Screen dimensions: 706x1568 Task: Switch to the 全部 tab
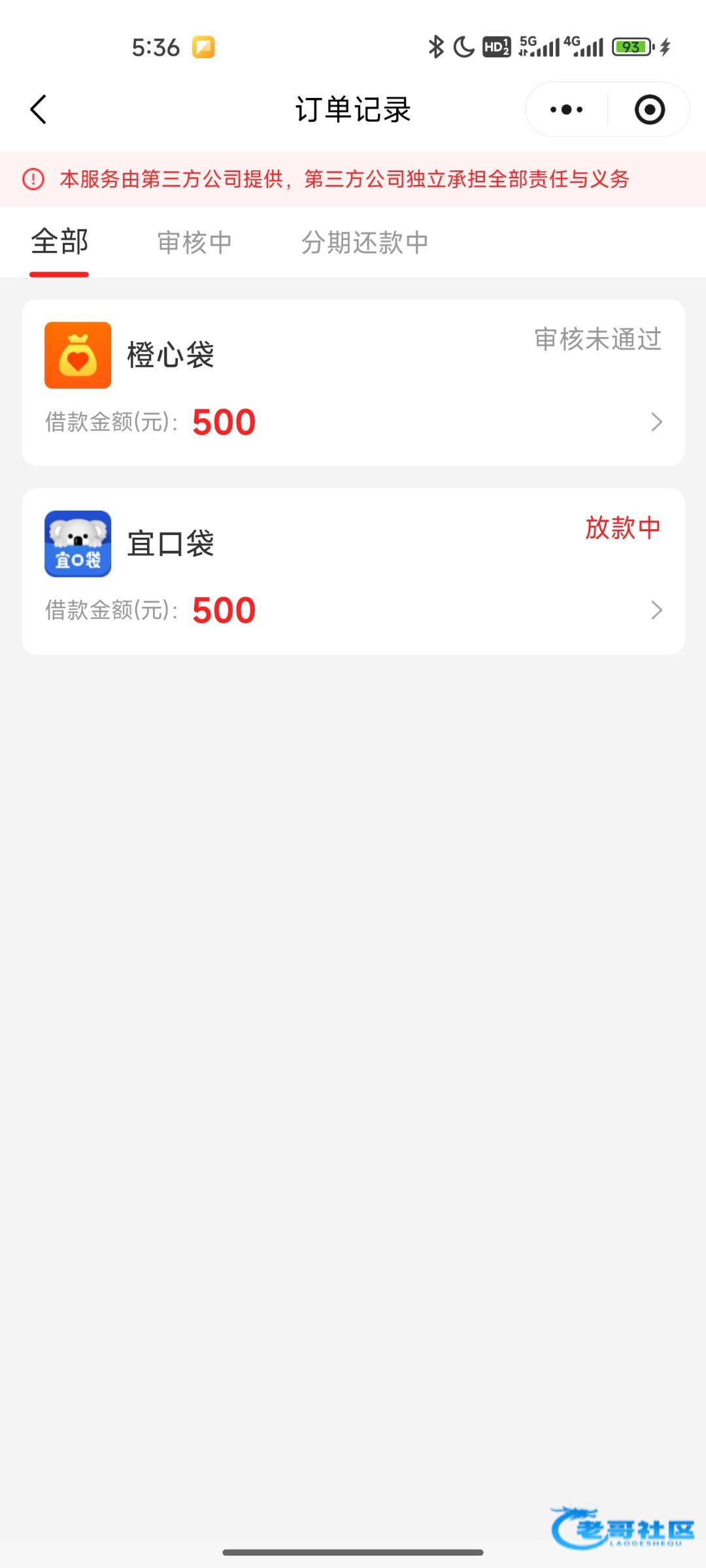click(x=59, y=242)
